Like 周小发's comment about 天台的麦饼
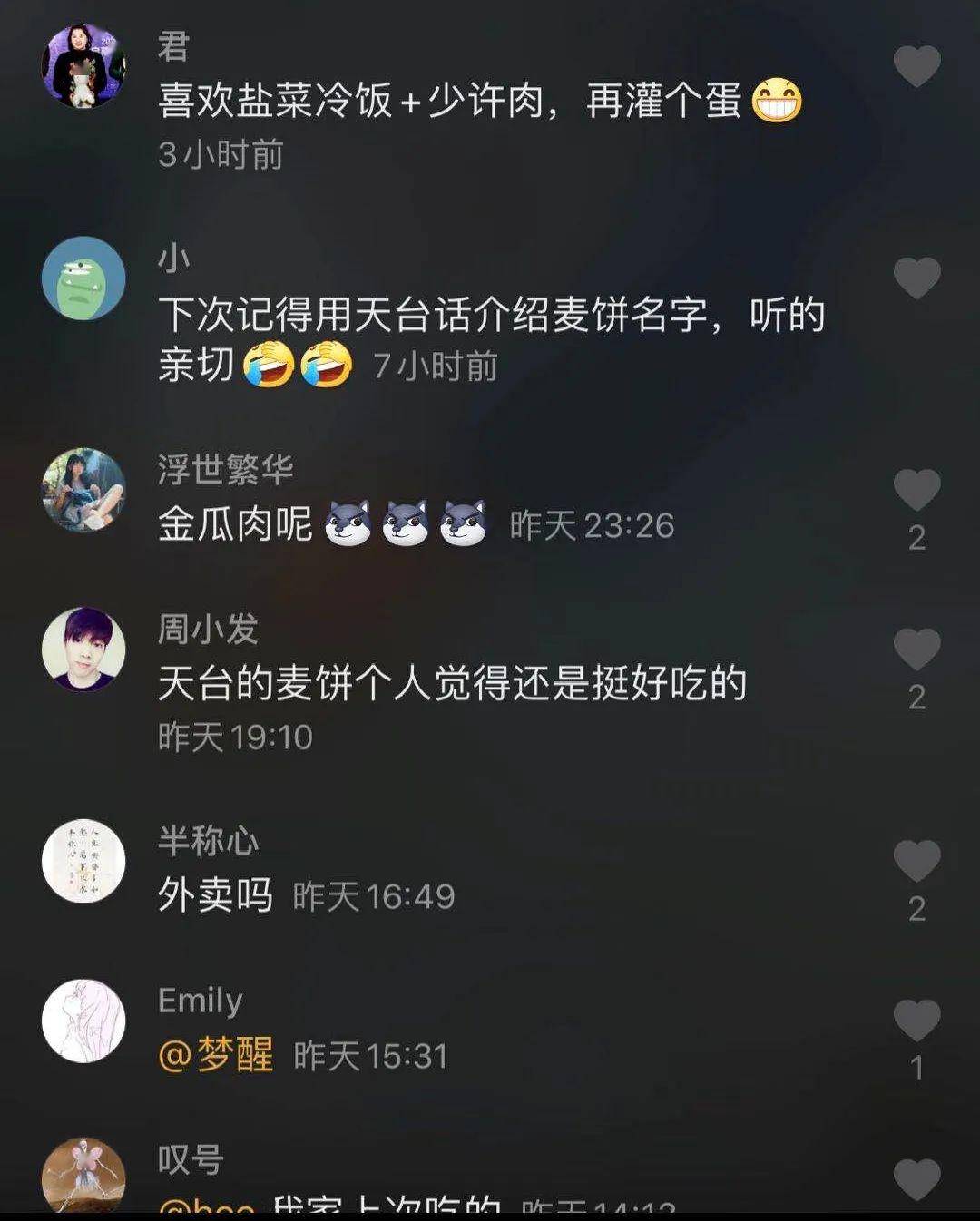 916,649
